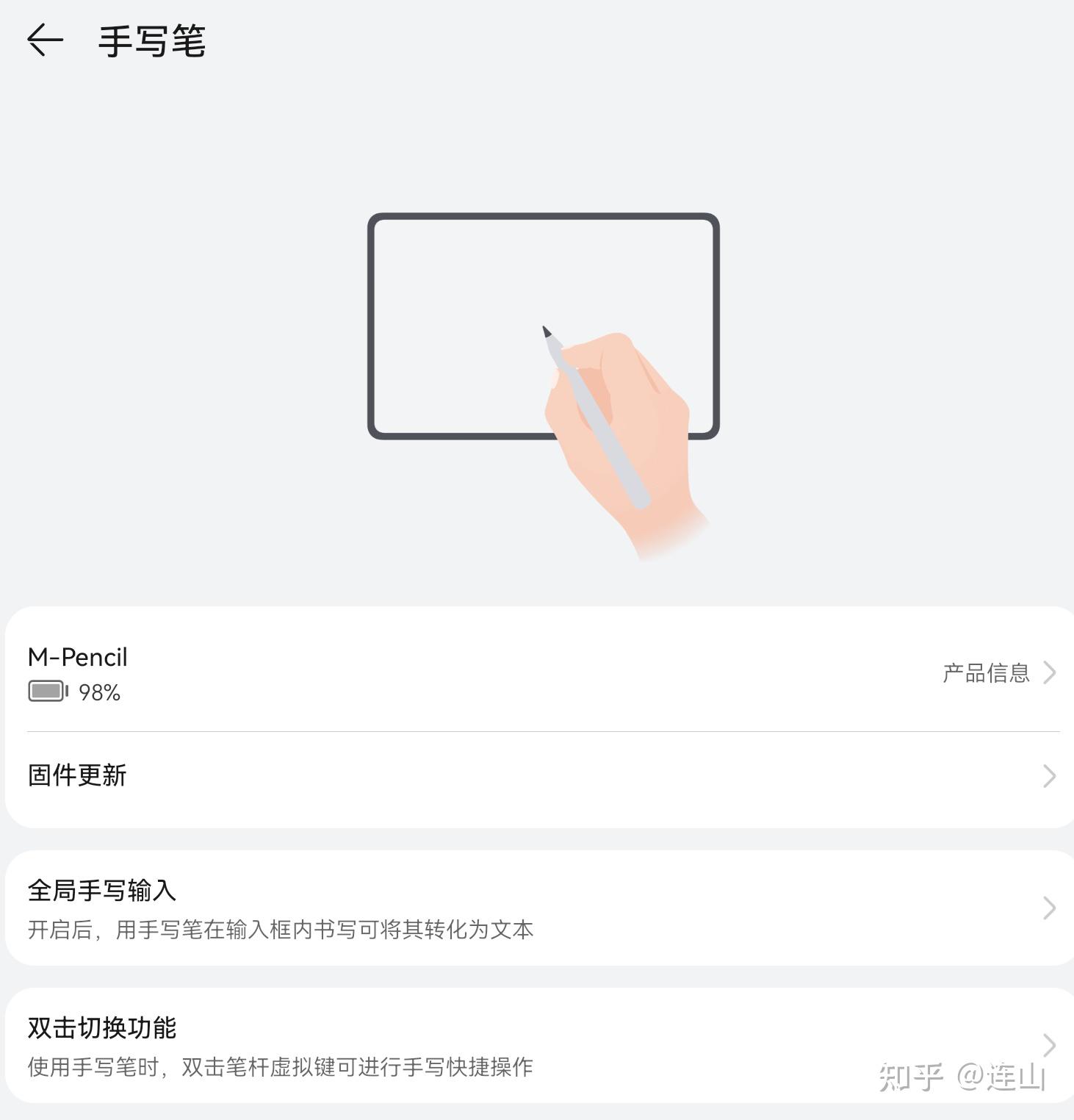Open M-Pencil 产品信息 details
The height and width of the screenshot is (1120, 1074).
click(998, 672)
